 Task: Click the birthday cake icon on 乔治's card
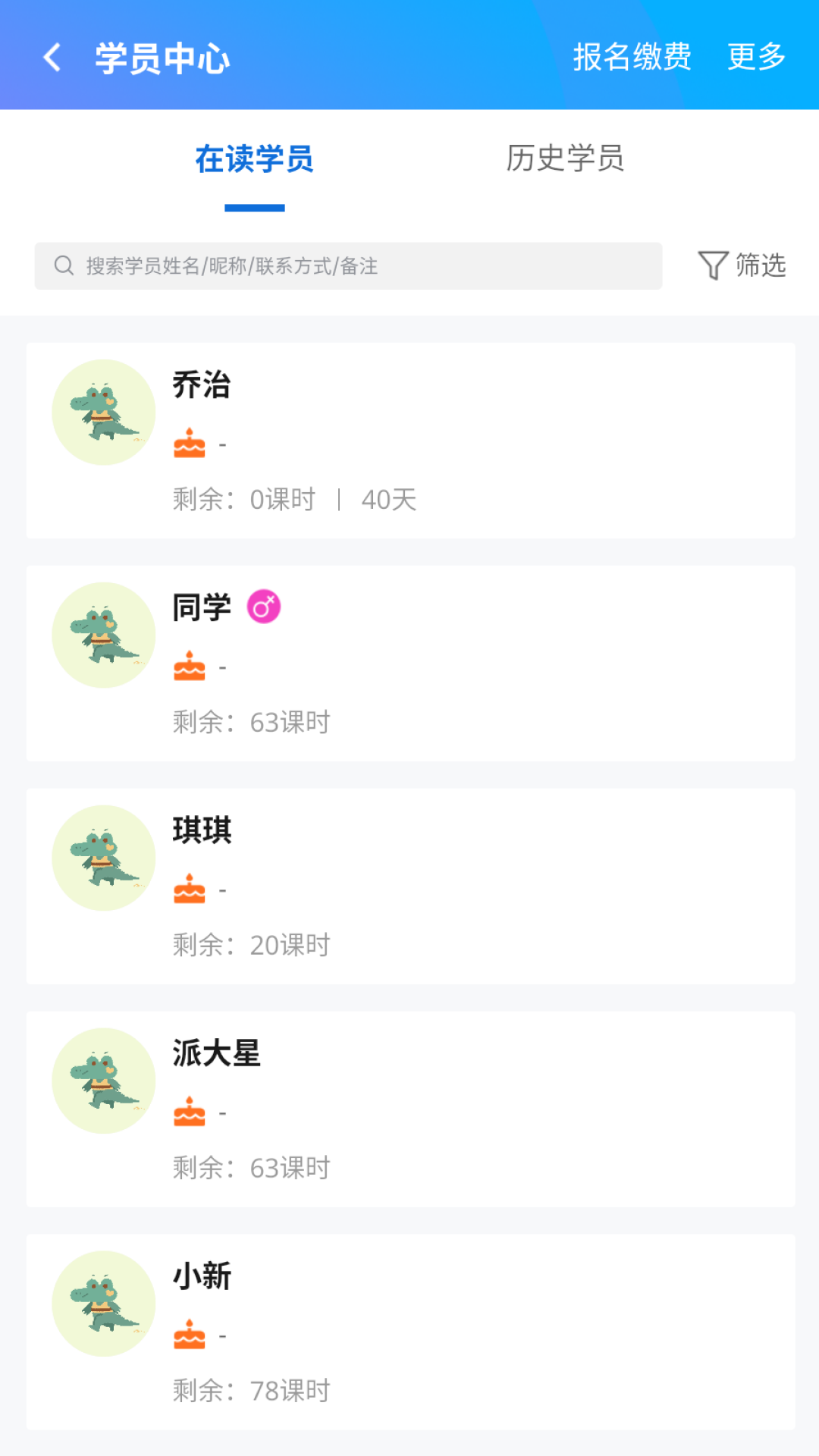190,444
